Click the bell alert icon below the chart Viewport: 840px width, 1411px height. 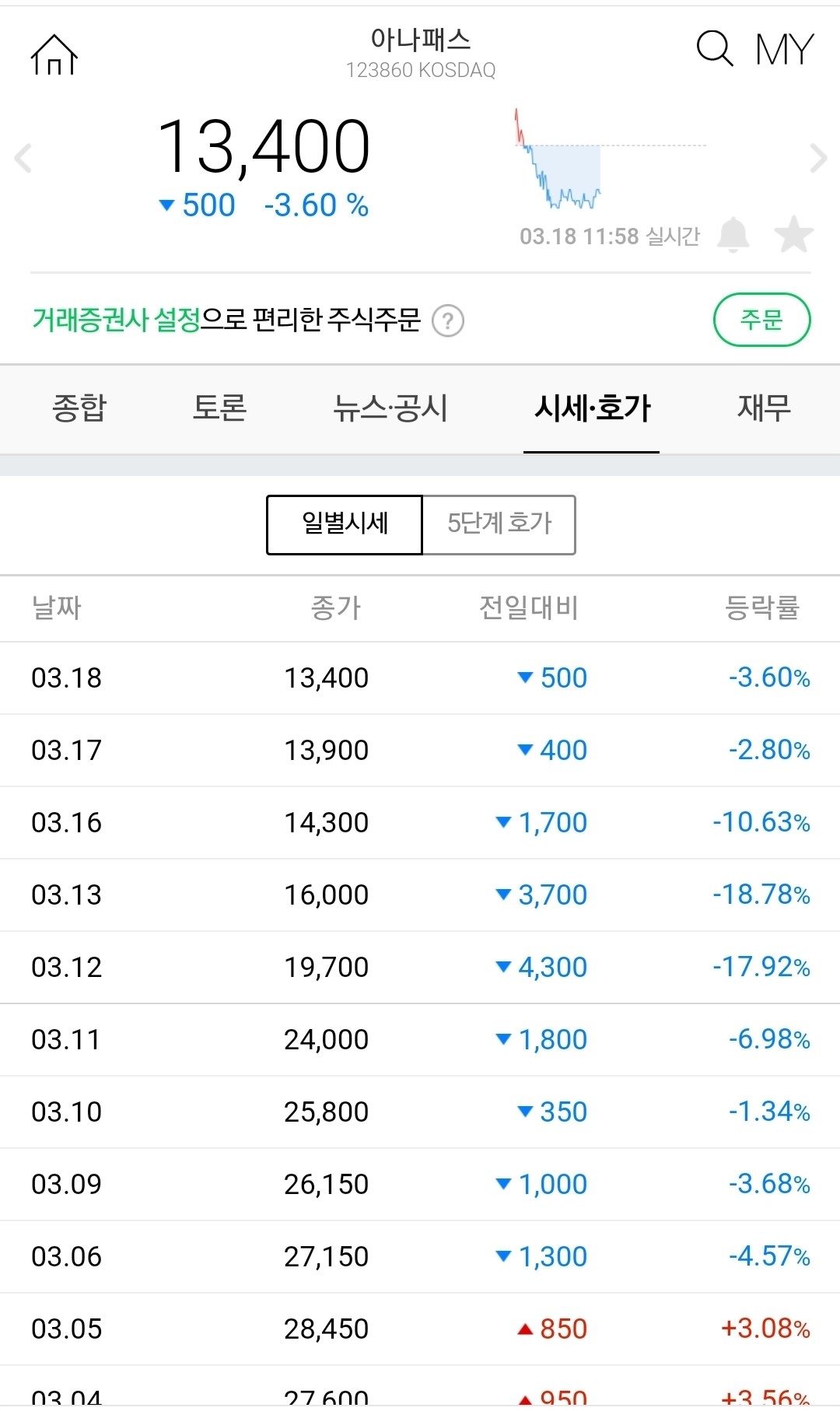pyautogui.click(x=734, y=234)
